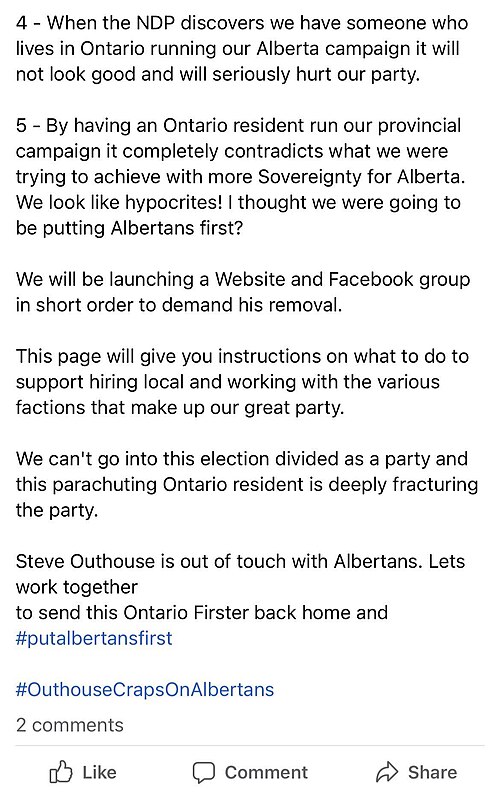Open the #putalbertansfirst hashtag
This screenshot has width=500, height=795.
pyautogui.click(x=94, y=638)
